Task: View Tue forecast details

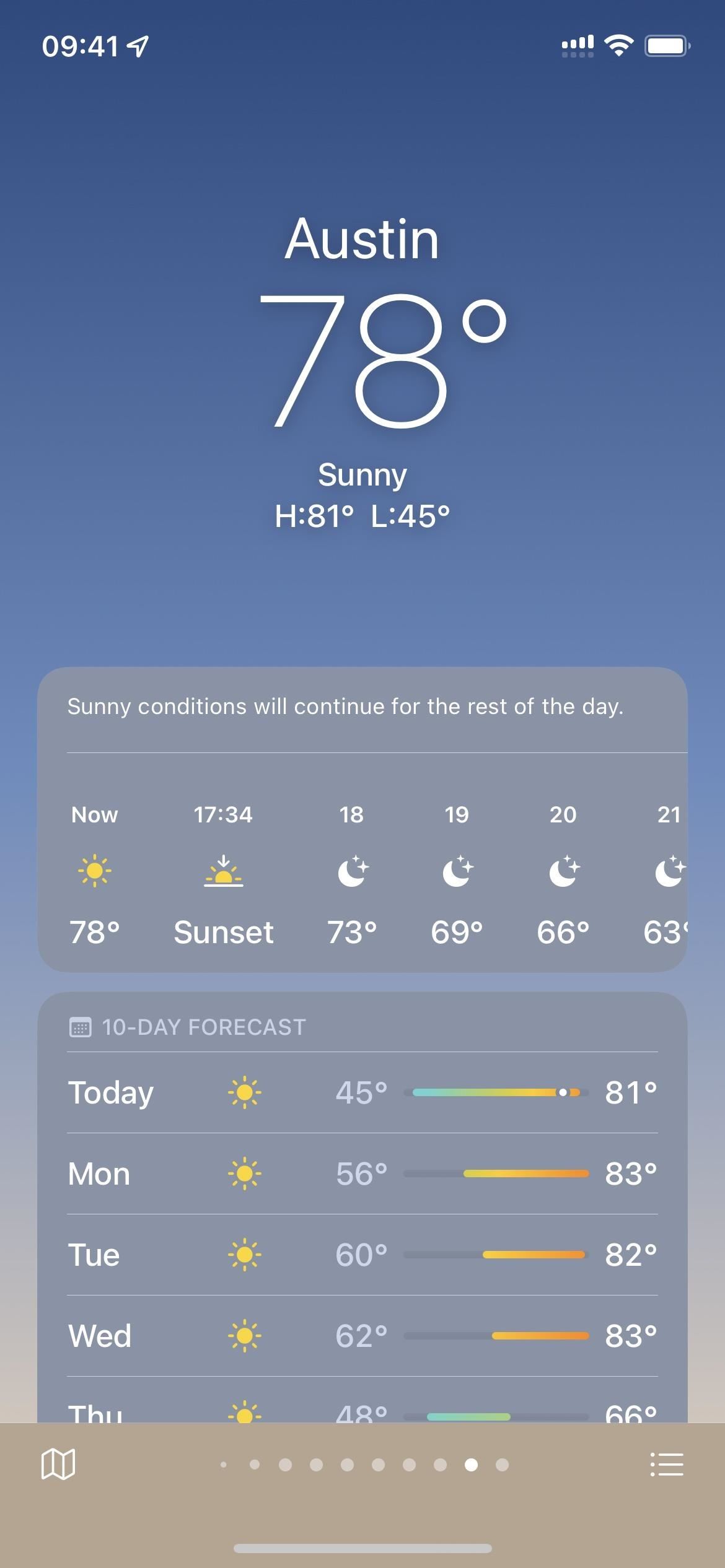Action: [362, 1255]
